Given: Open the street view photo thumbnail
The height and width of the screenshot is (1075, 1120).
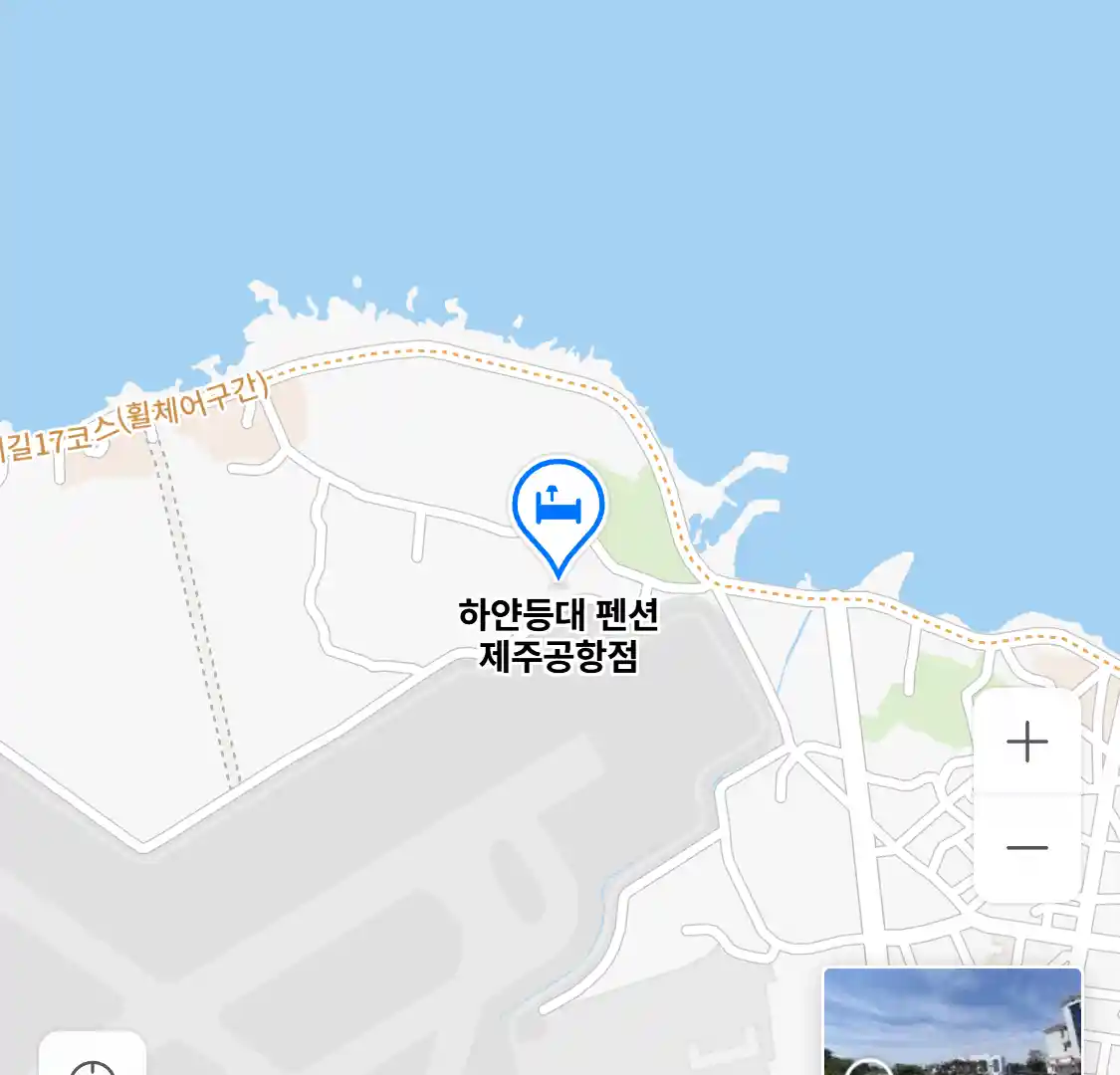Looking at the screenshot, I should (x=952, y=1022).
